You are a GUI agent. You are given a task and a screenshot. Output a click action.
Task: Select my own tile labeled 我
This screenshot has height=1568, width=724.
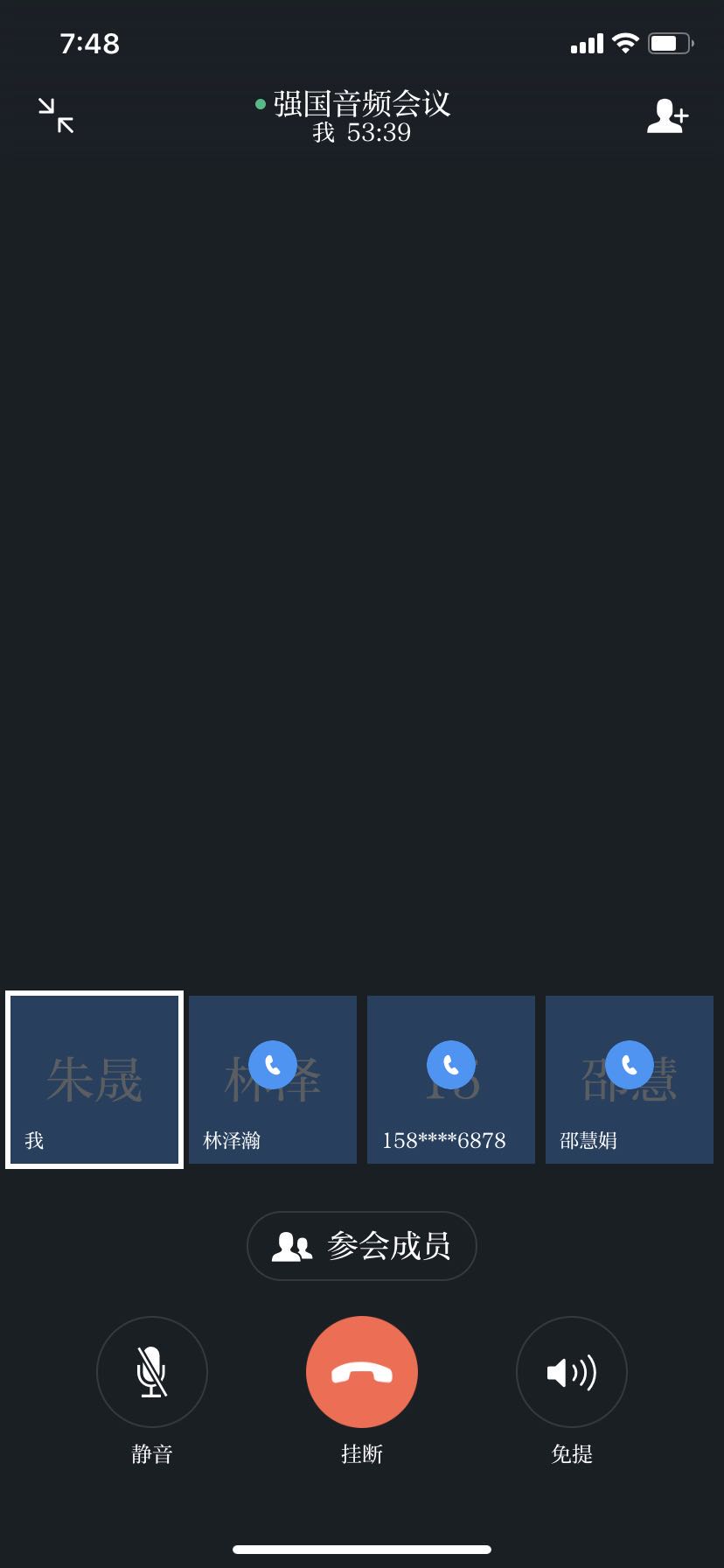pyautogui.click(x=94, y=1080)
